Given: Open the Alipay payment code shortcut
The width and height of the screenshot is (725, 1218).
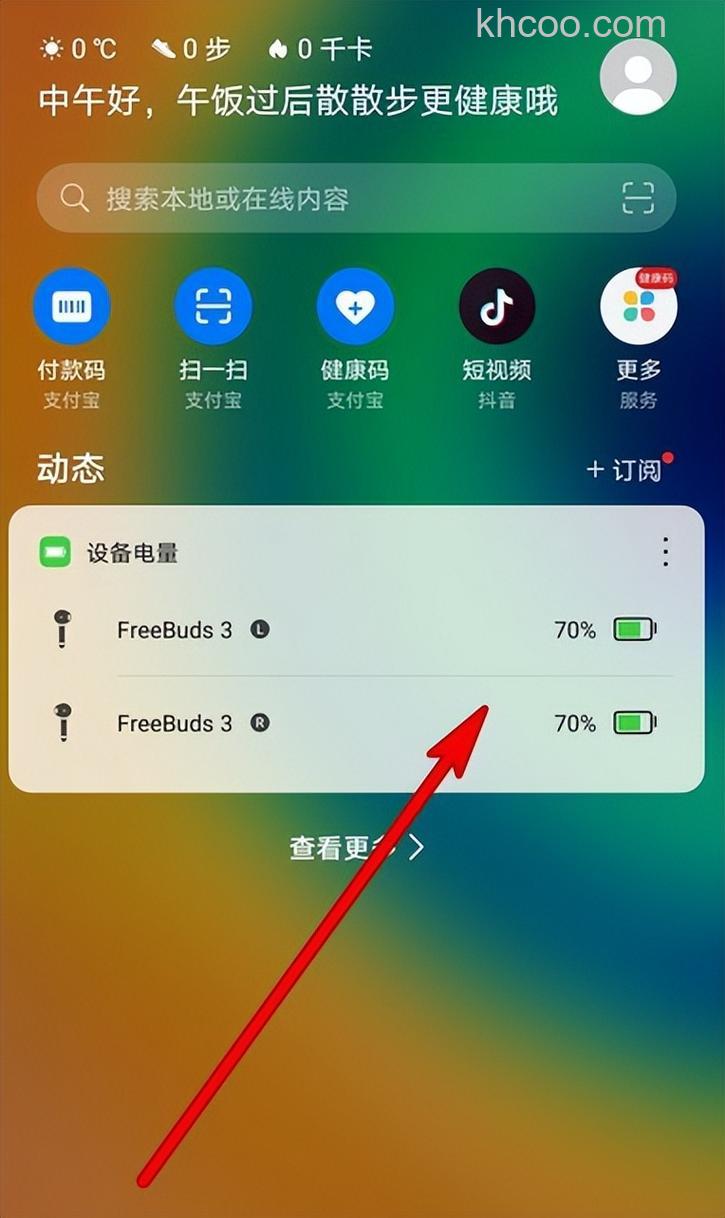Looking at the screenshot, I should point(72,305).
